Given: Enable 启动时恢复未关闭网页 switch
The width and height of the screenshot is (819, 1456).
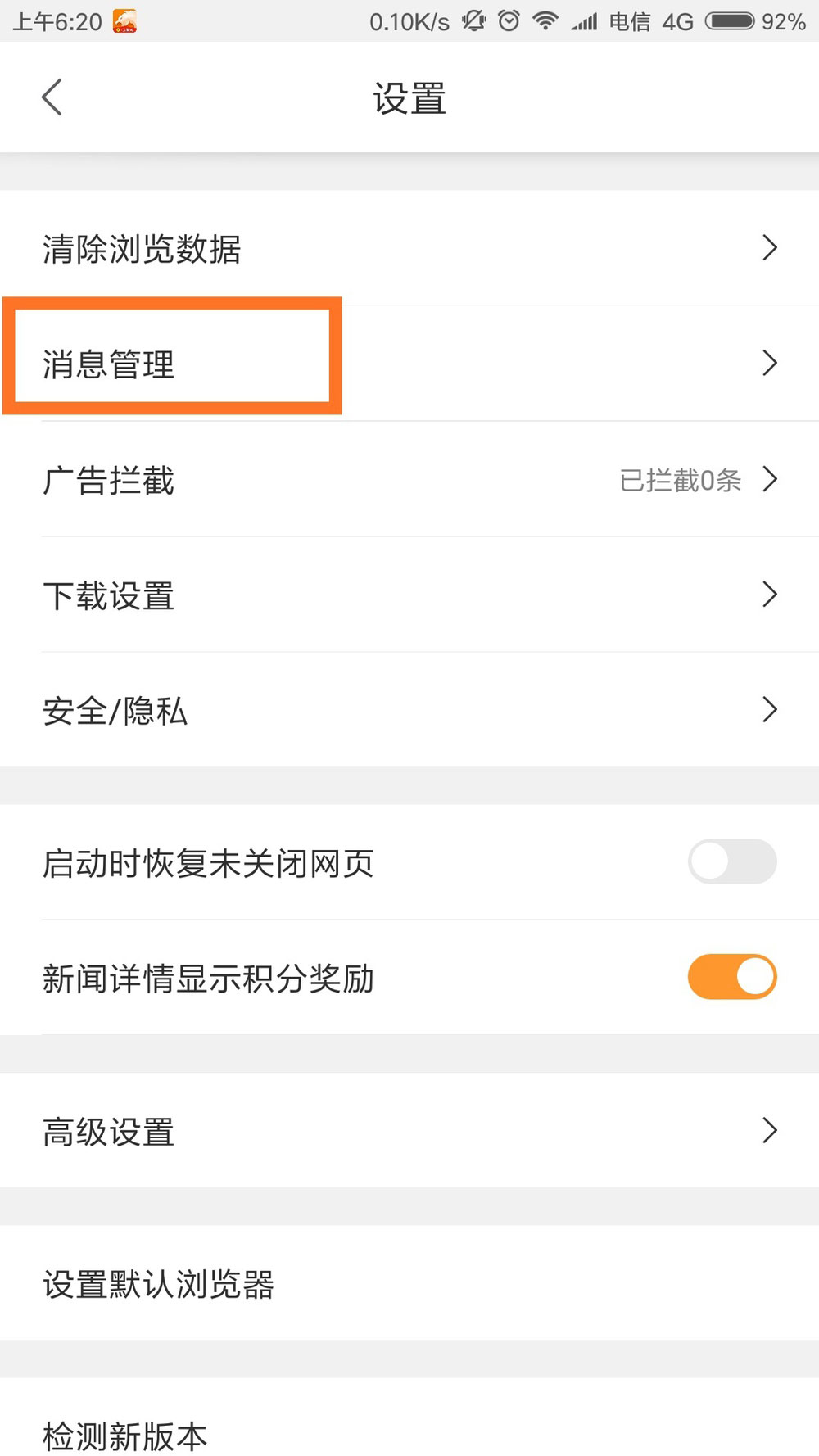Looking at the screenshot, I should (731, 861).
